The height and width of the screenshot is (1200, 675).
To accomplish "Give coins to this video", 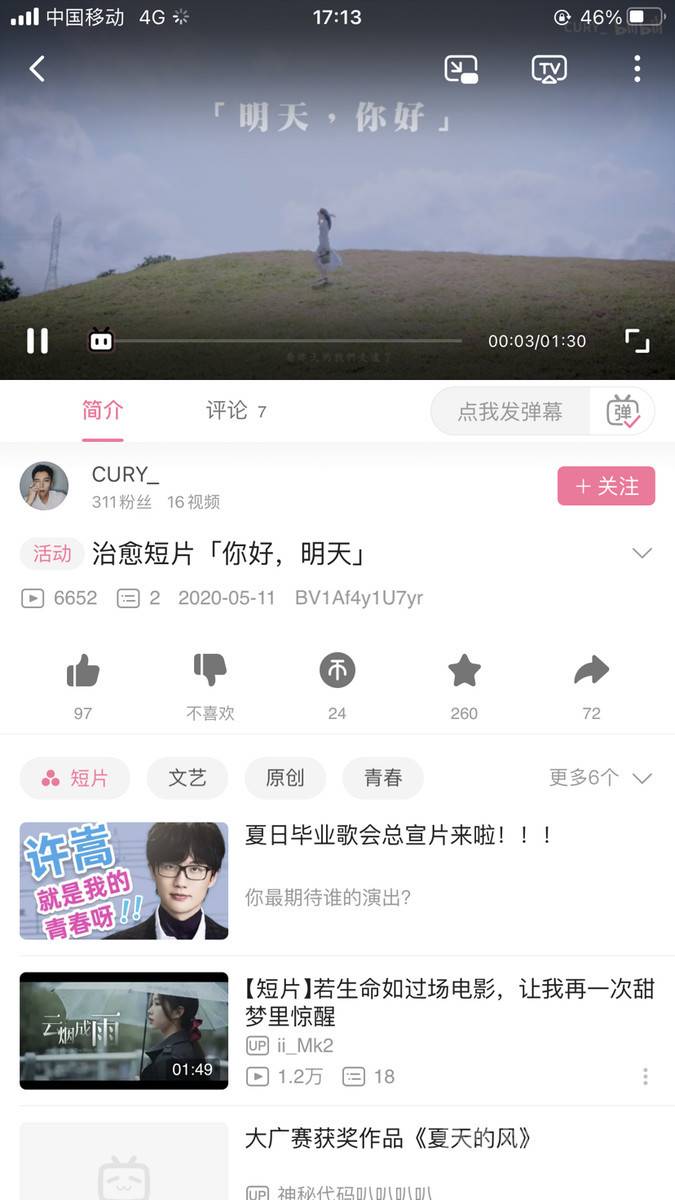I will click(337, 671).
